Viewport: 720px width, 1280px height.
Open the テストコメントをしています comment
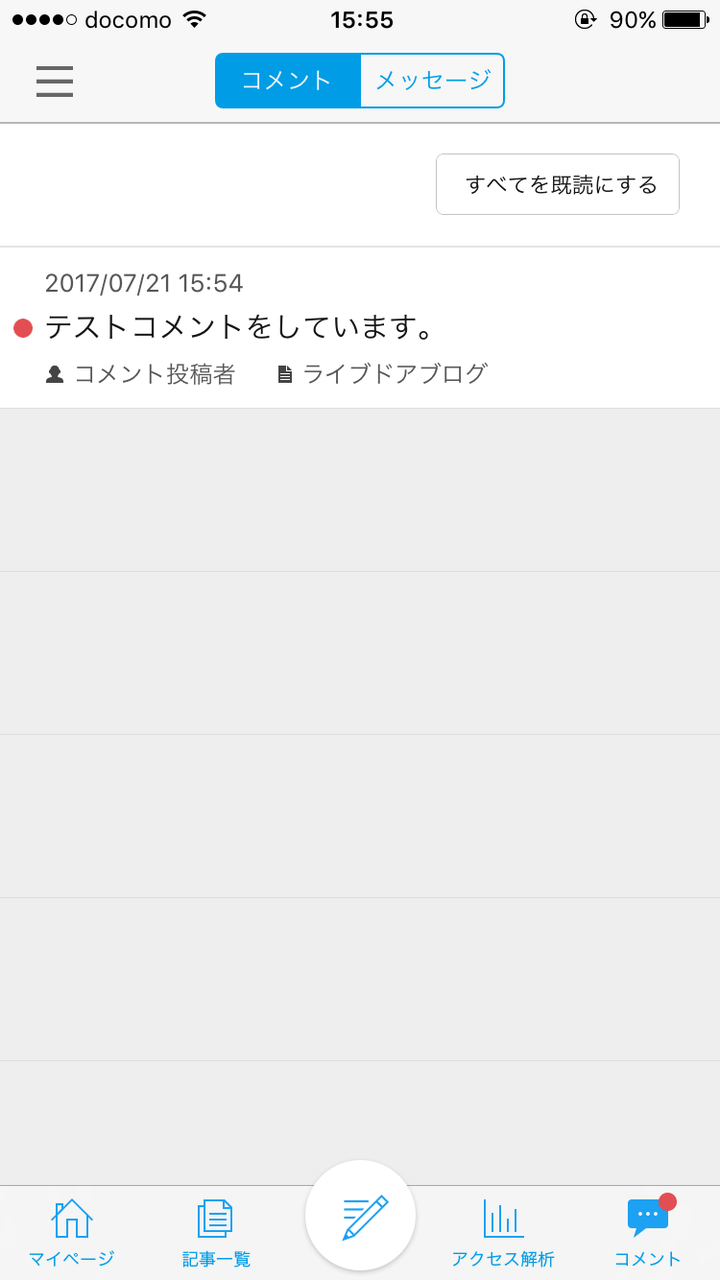click(x=360, y=328)
